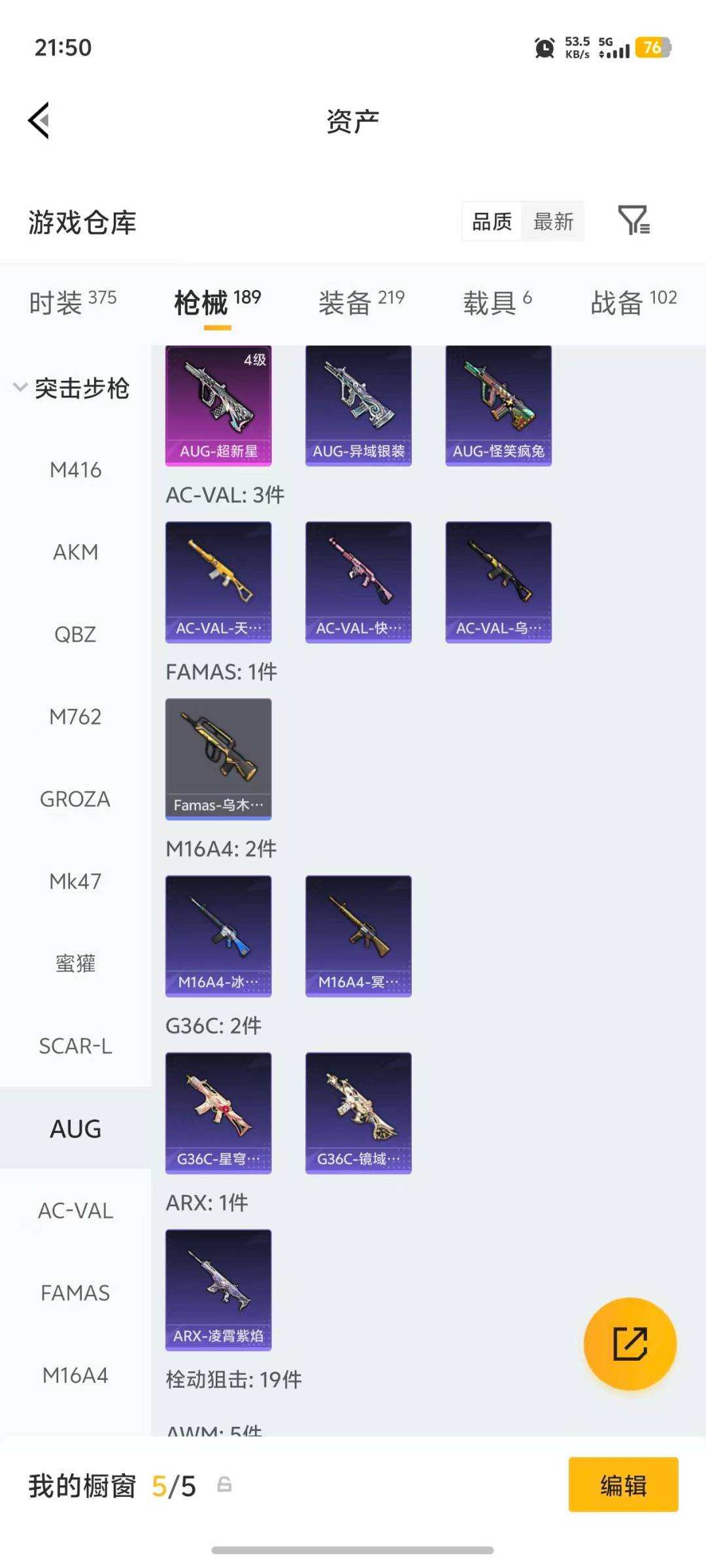Open the AUG-超新星 skin
Image resolution: width=706 pixels, height=1568 pixels.
click(218, 405)
